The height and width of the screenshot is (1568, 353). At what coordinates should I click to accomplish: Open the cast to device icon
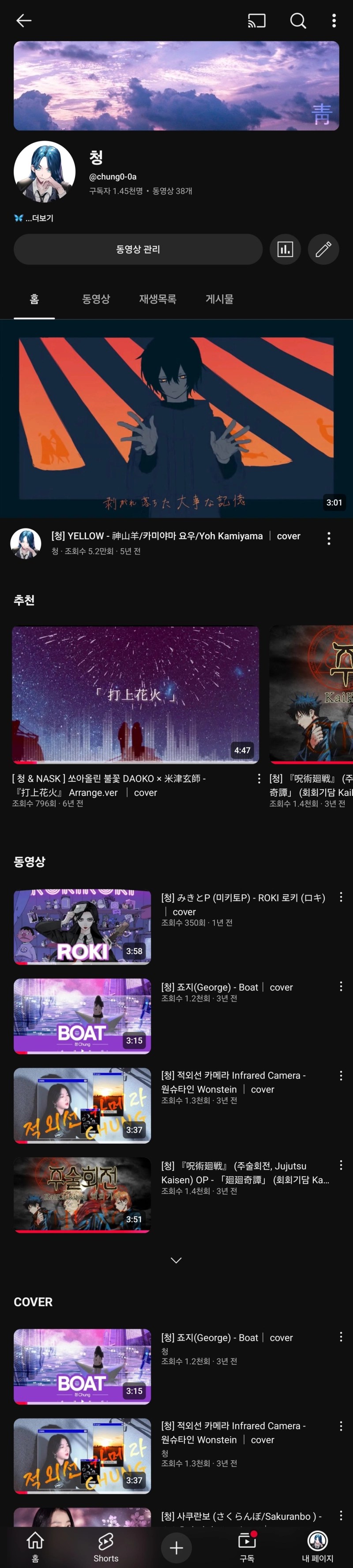[257, 21]
